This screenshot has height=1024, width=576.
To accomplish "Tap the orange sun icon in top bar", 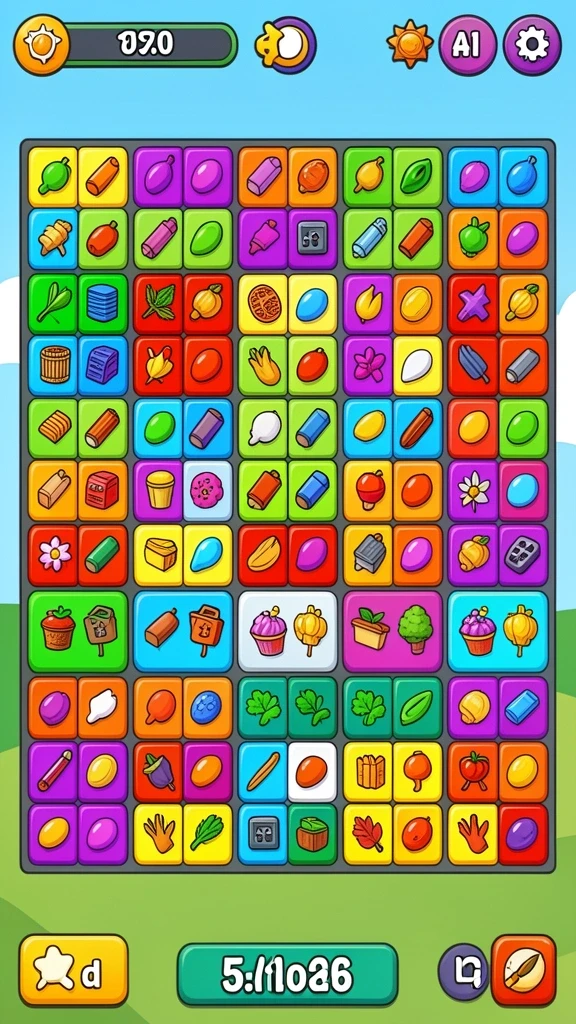I will click(x=409, y=43).
